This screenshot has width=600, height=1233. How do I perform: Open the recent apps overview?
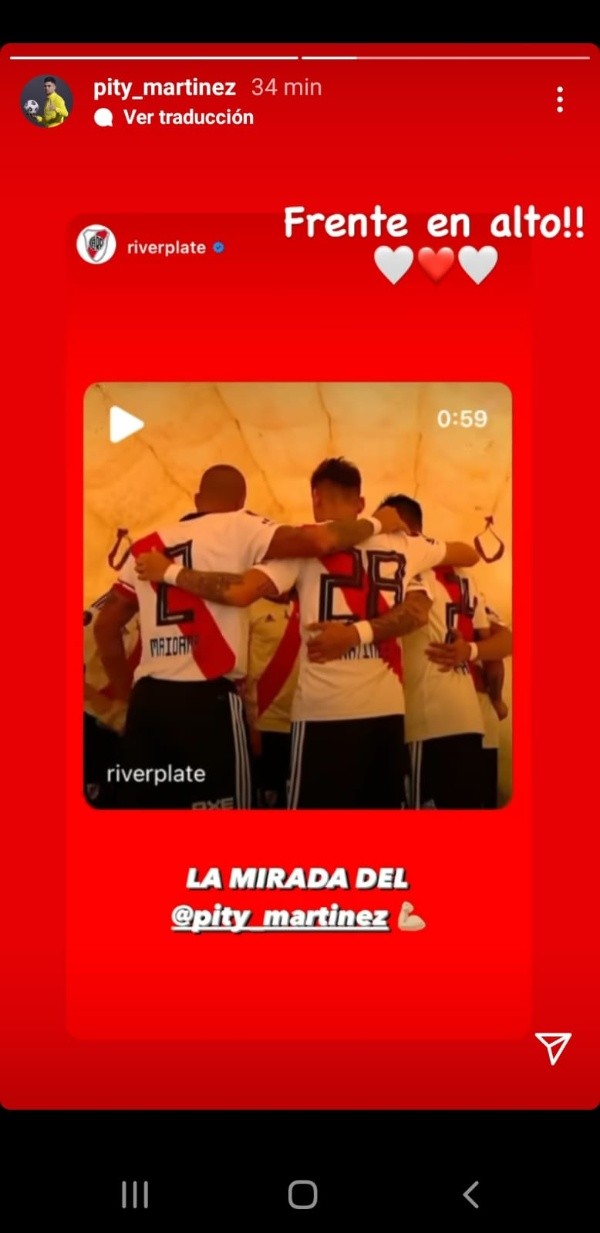point(134,1194)
